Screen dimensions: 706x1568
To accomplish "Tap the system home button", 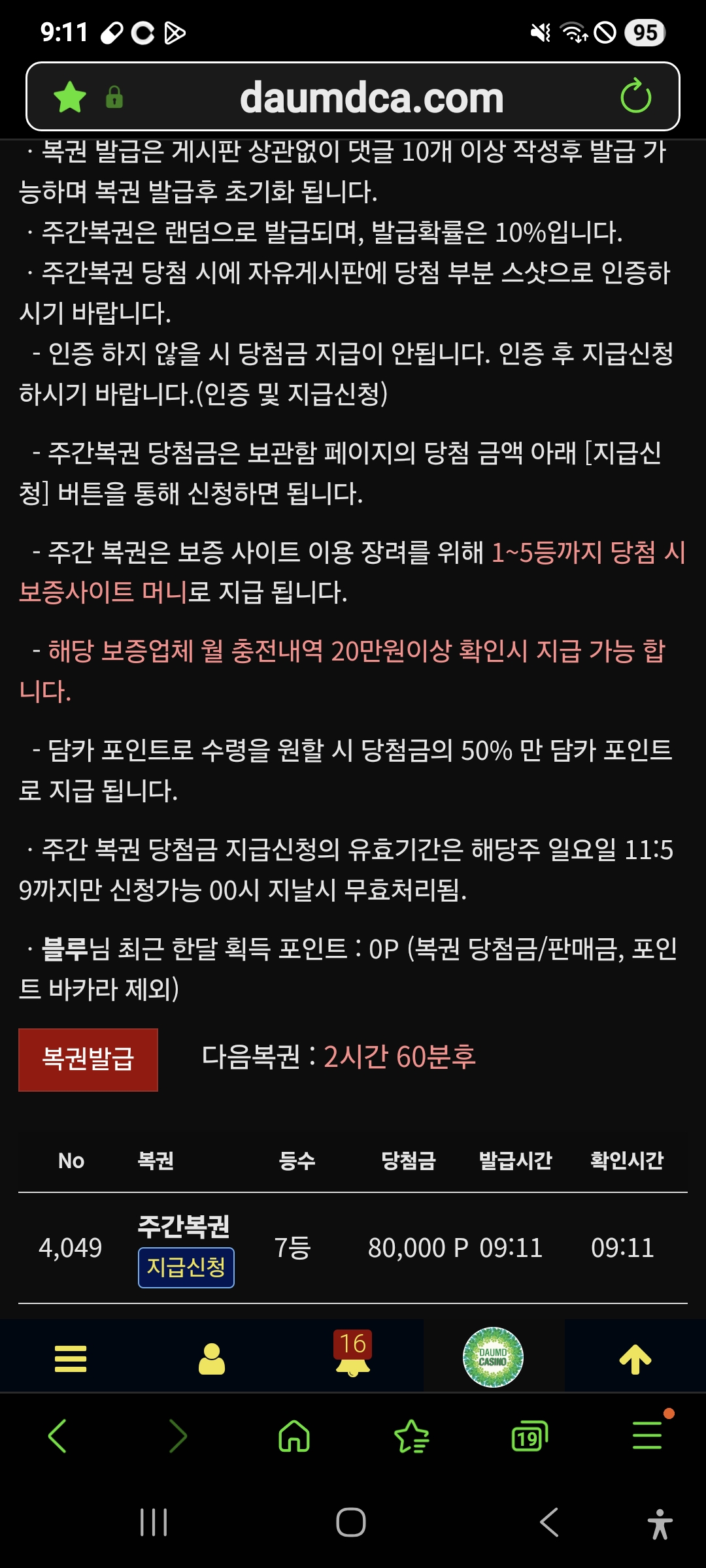I will [351, 1522].
